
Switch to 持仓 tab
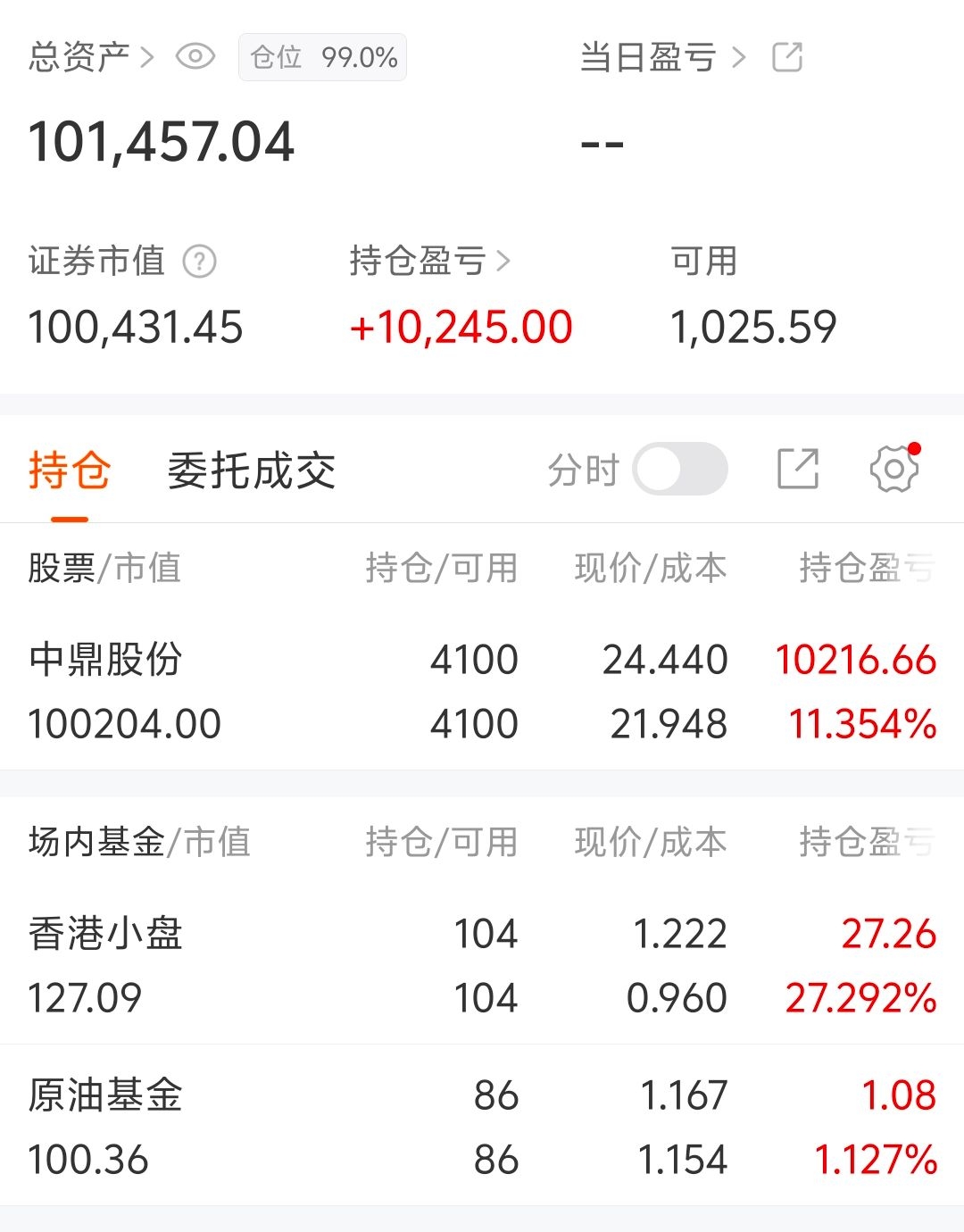[70, 470]
